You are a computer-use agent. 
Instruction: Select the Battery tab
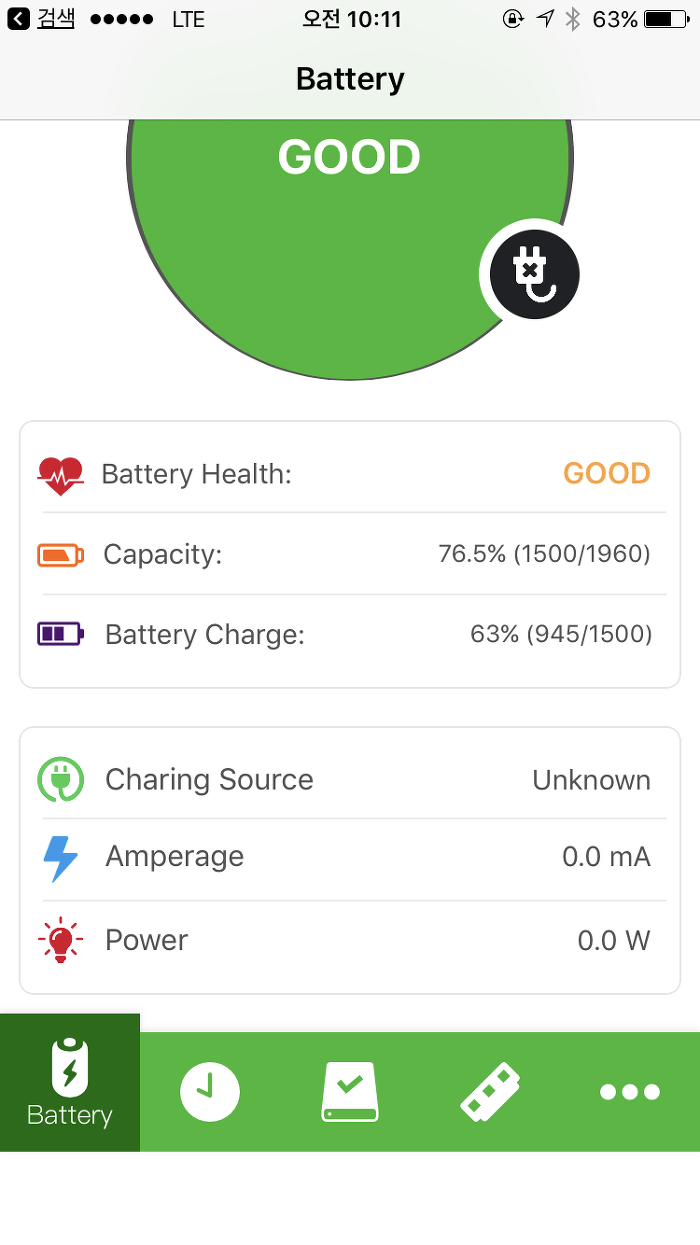(x=70, y=1083)
